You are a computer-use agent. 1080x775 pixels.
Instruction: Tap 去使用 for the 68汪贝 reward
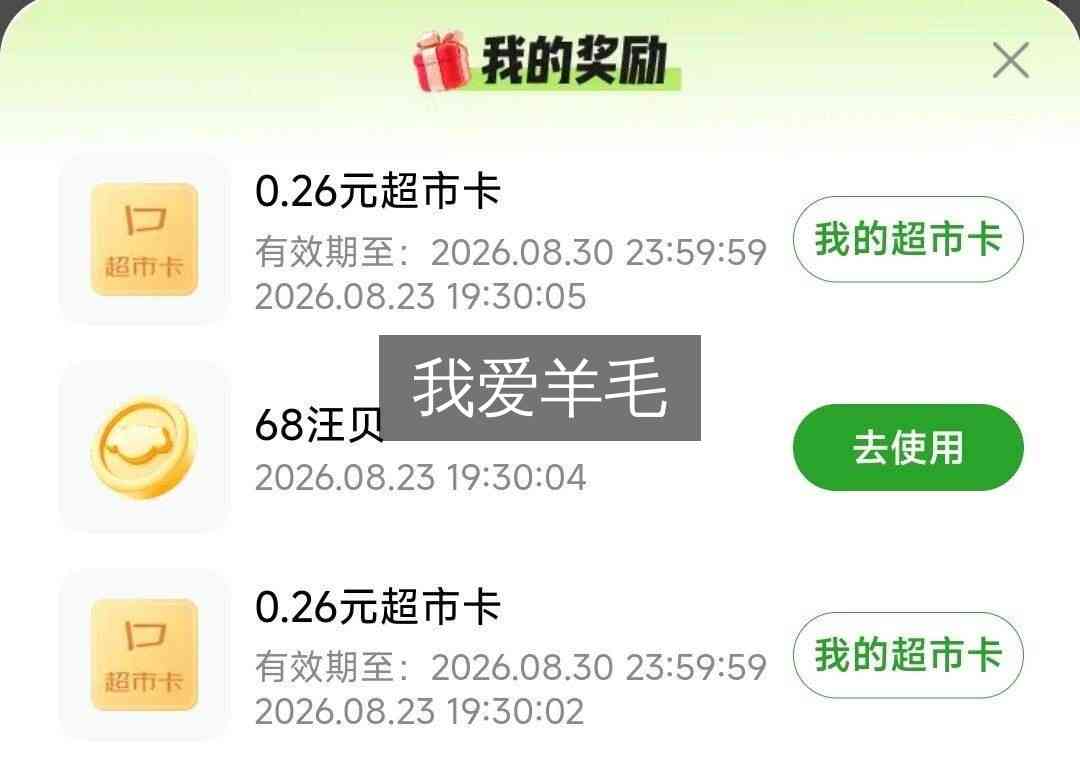[908, 448]
